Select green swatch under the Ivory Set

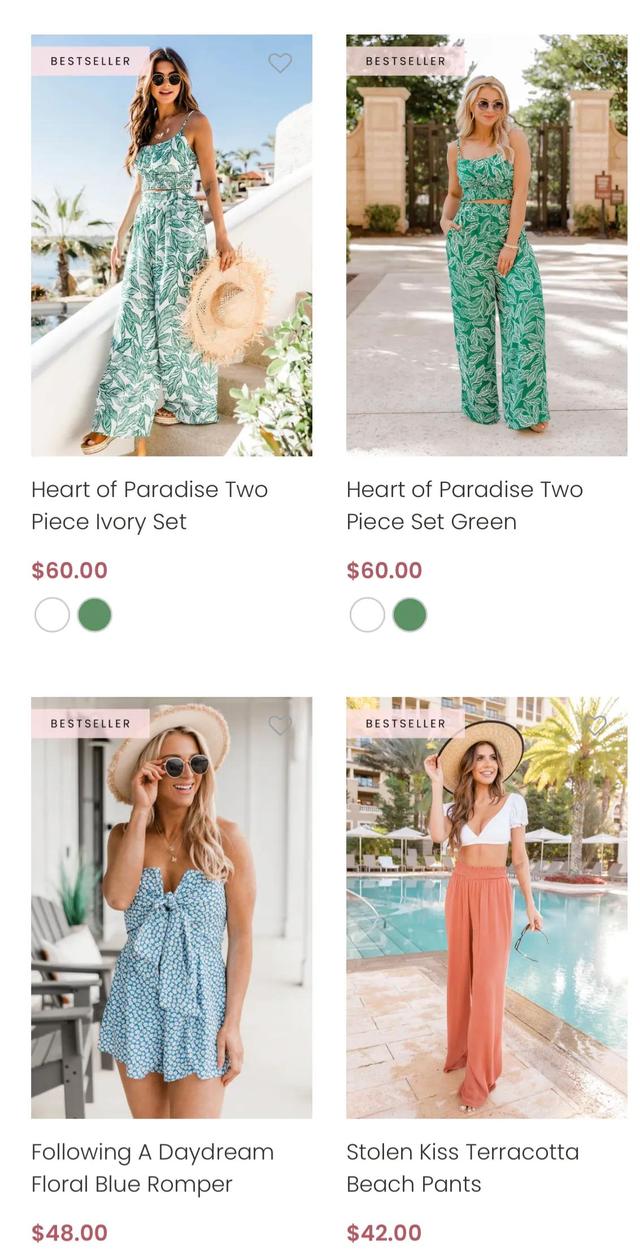(95, 615)
